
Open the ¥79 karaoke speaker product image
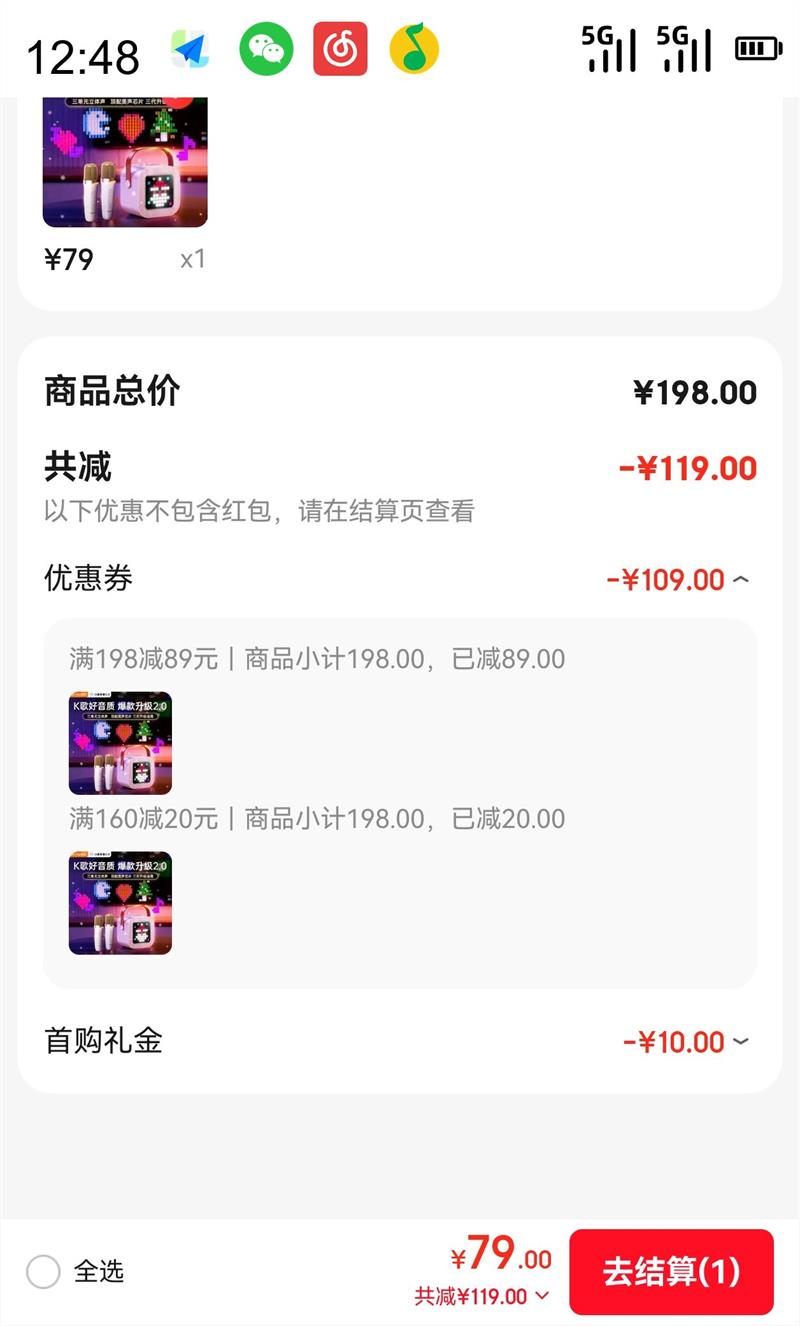[125, 162]
